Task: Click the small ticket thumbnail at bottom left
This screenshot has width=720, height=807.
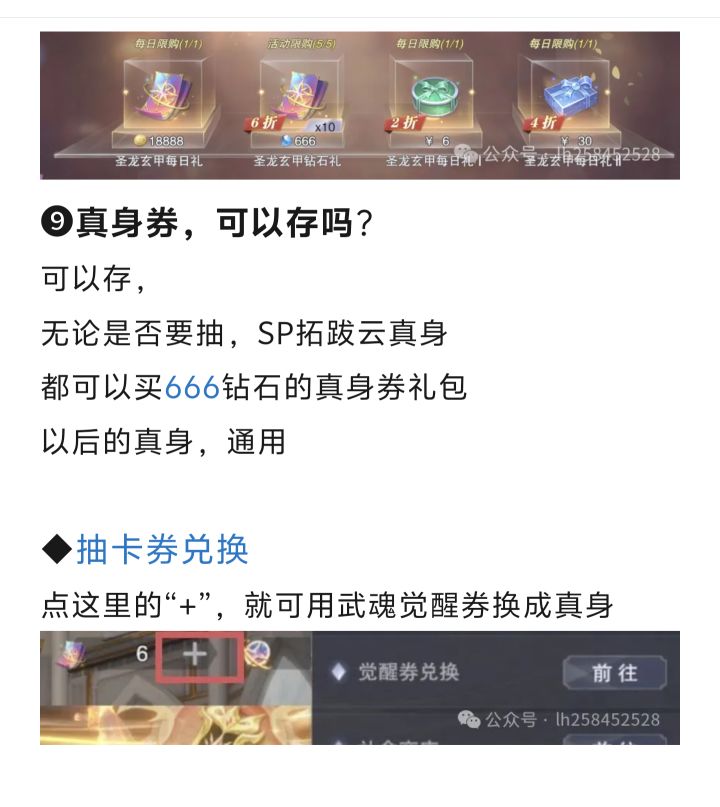Action: (x=73, y=656)
